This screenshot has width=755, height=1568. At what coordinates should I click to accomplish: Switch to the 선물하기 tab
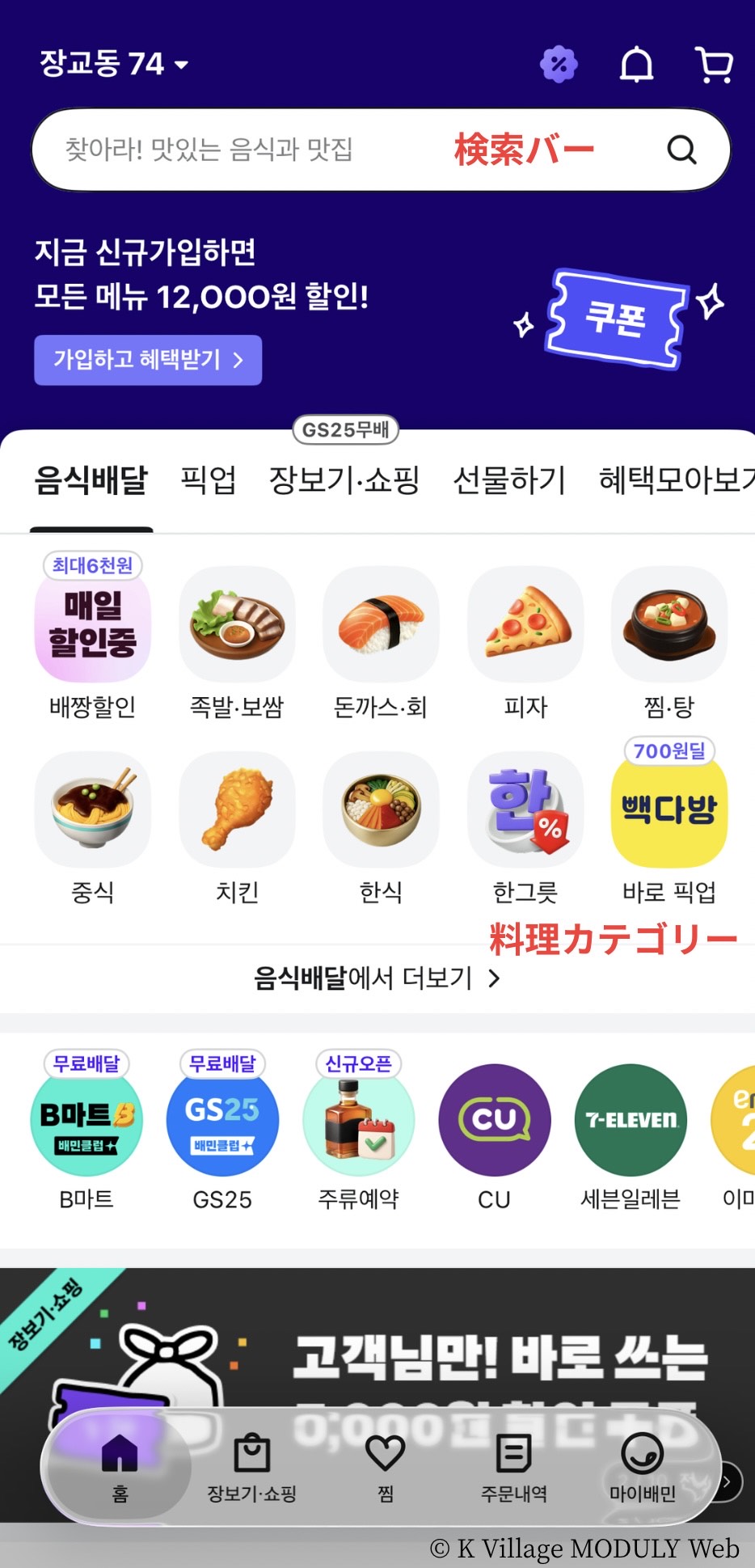point(509,480)
